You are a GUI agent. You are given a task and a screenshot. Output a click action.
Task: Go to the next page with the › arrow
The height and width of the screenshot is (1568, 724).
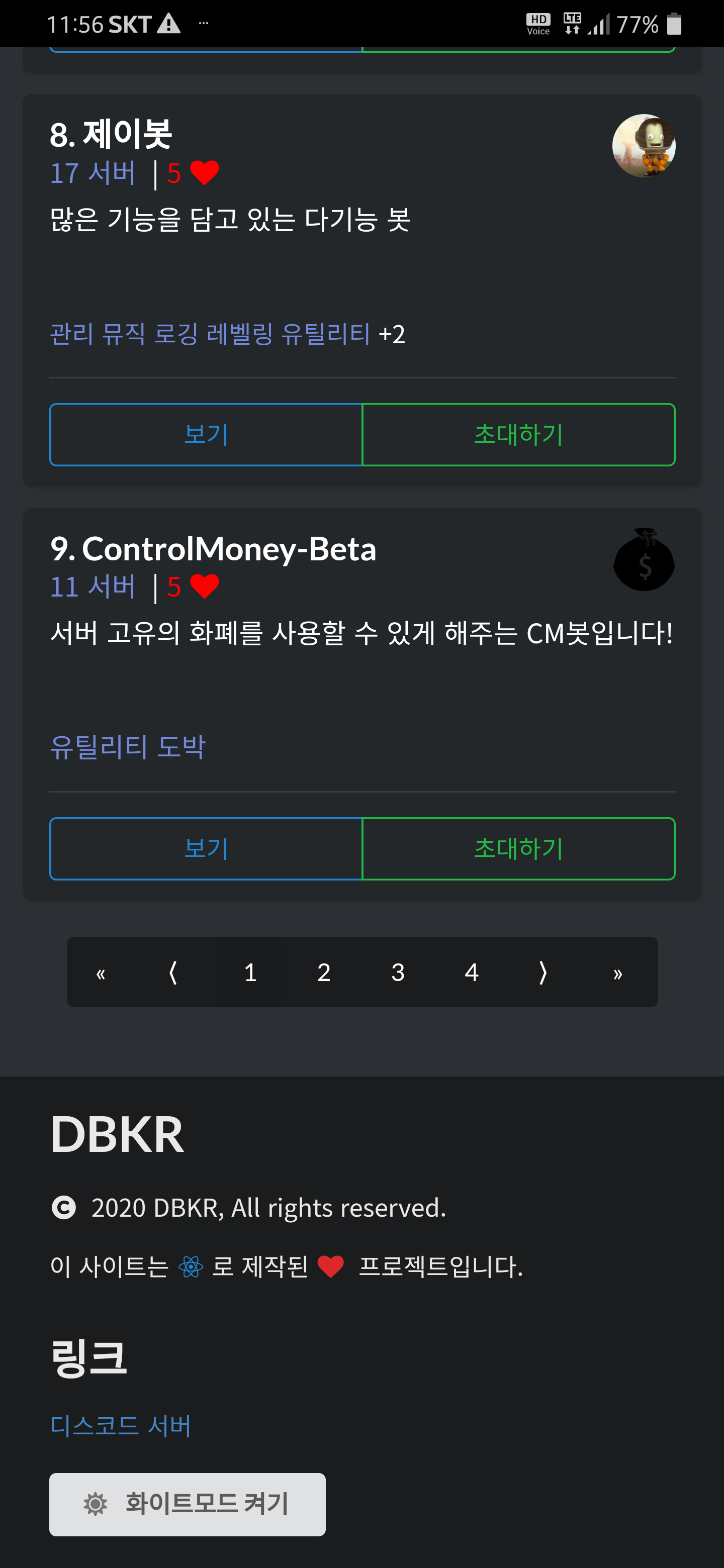pos(544,972)
